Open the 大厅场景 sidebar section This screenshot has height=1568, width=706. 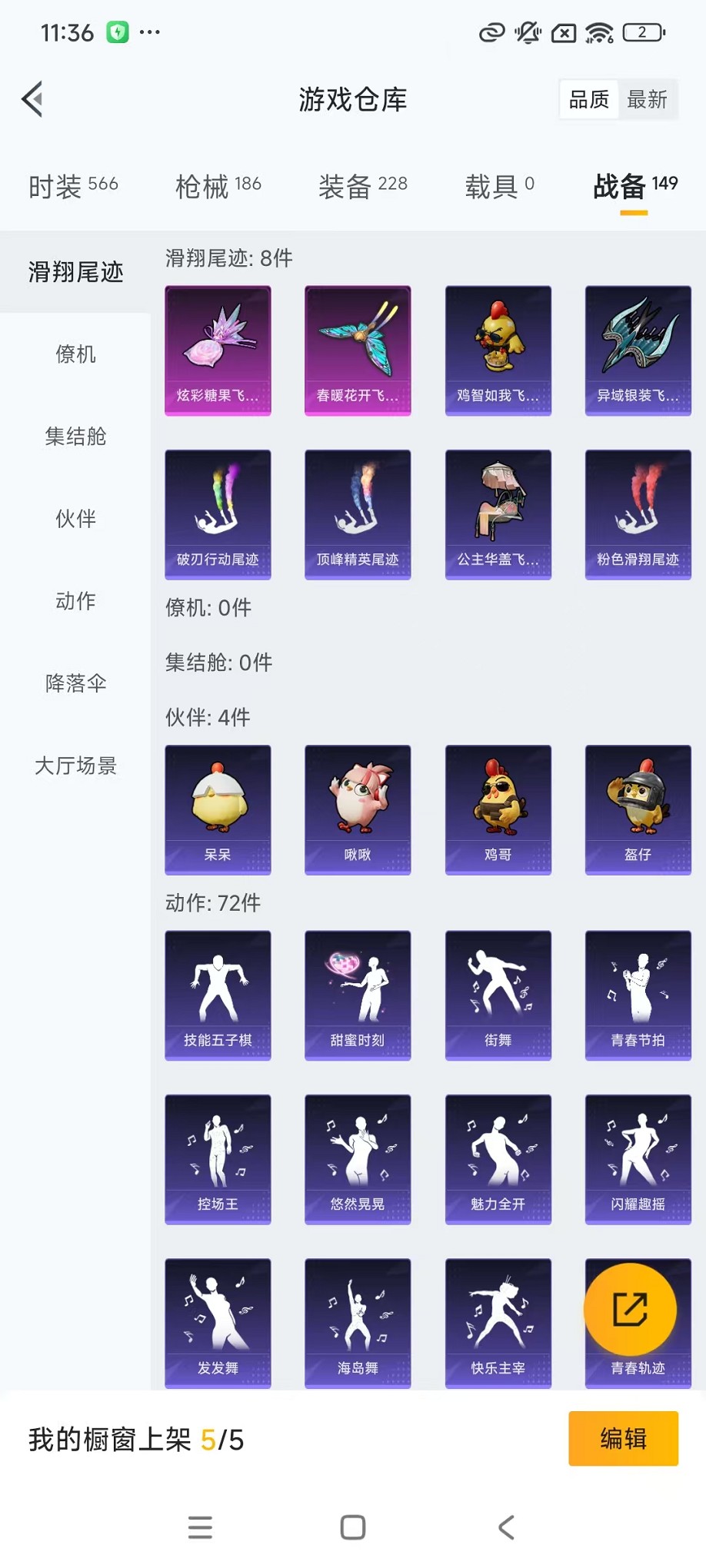pyautogui.click(x=74, y=766)
